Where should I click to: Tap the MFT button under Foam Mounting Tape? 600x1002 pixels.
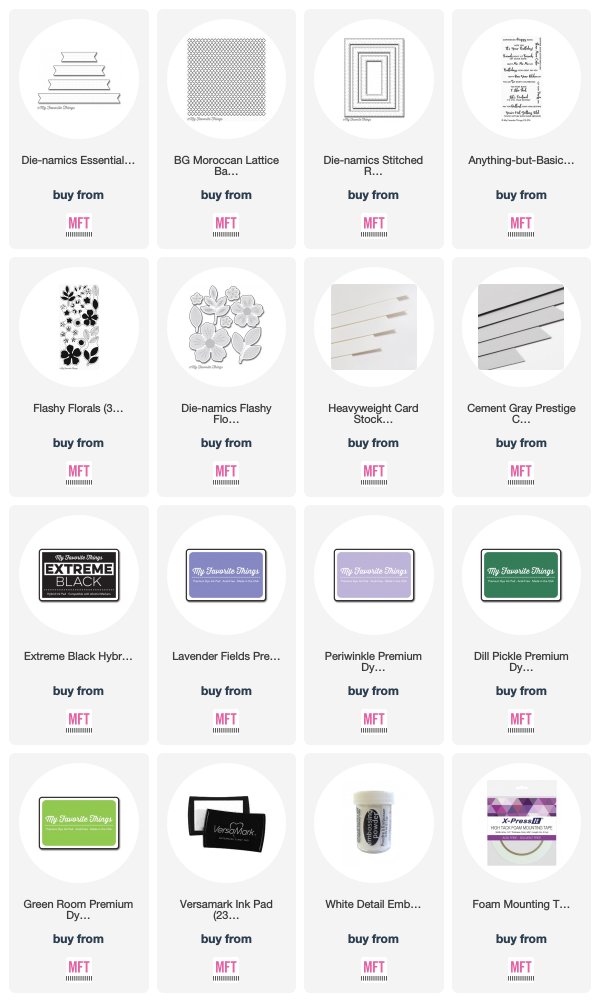(521, 969)
